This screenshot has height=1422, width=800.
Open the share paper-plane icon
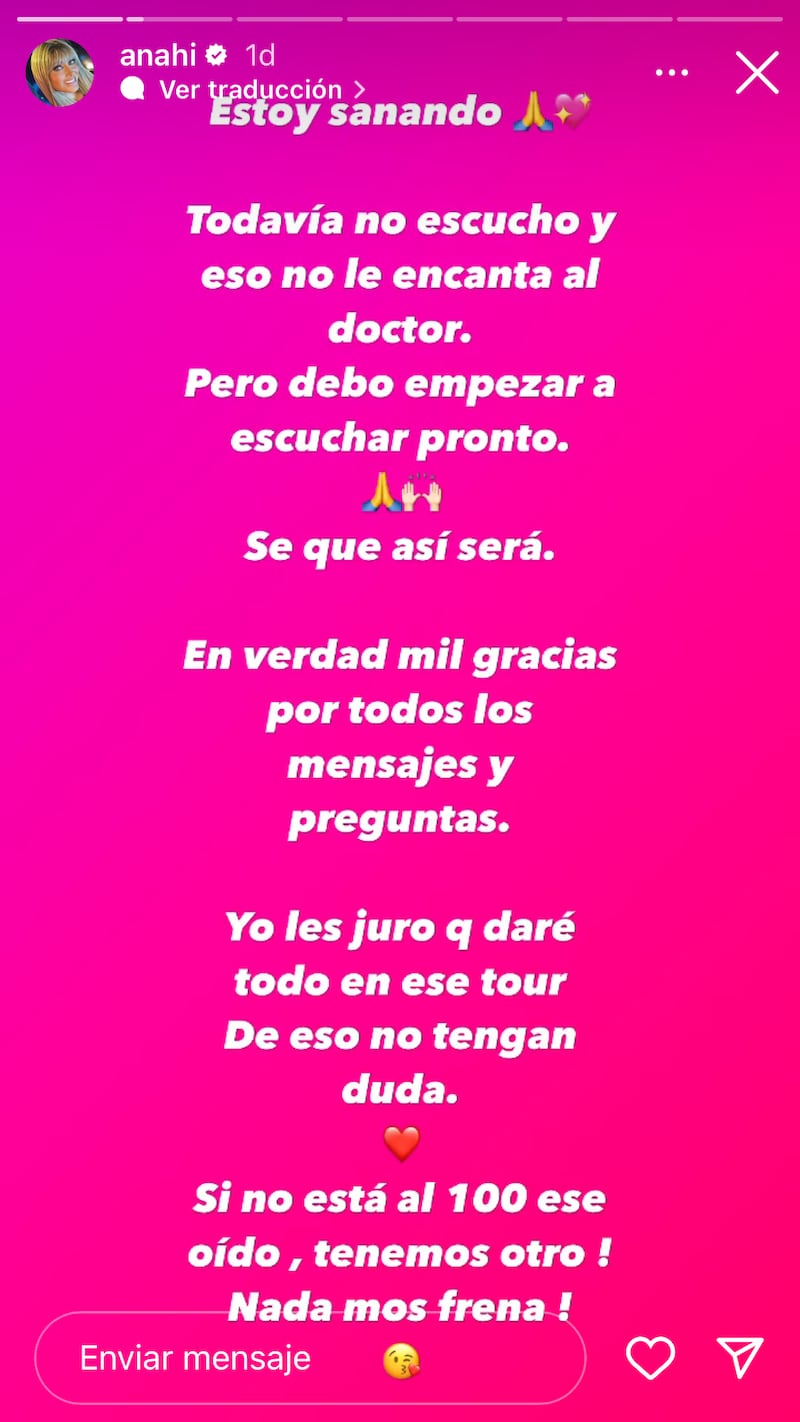coord(740,1357)
